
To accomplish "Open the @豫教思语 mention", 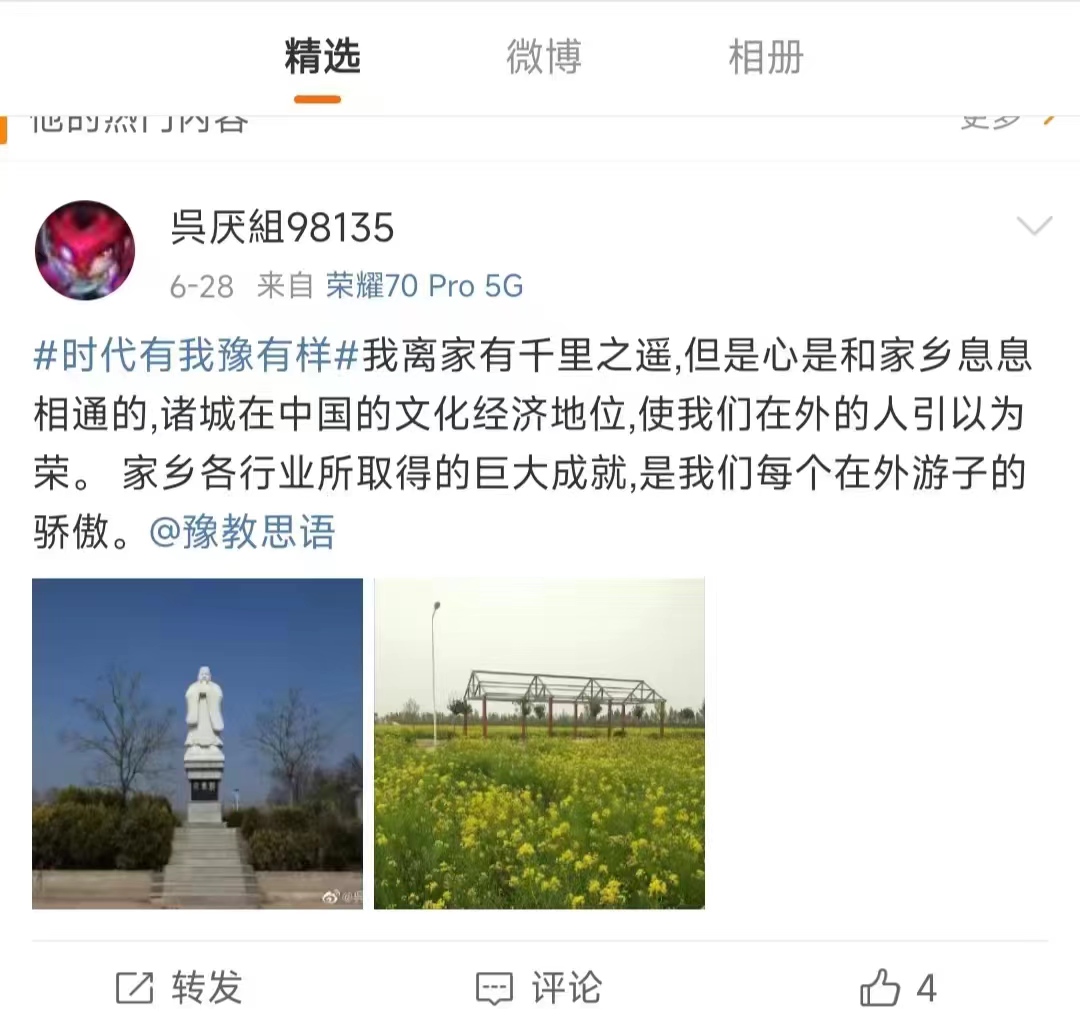I will click(242, 532).
